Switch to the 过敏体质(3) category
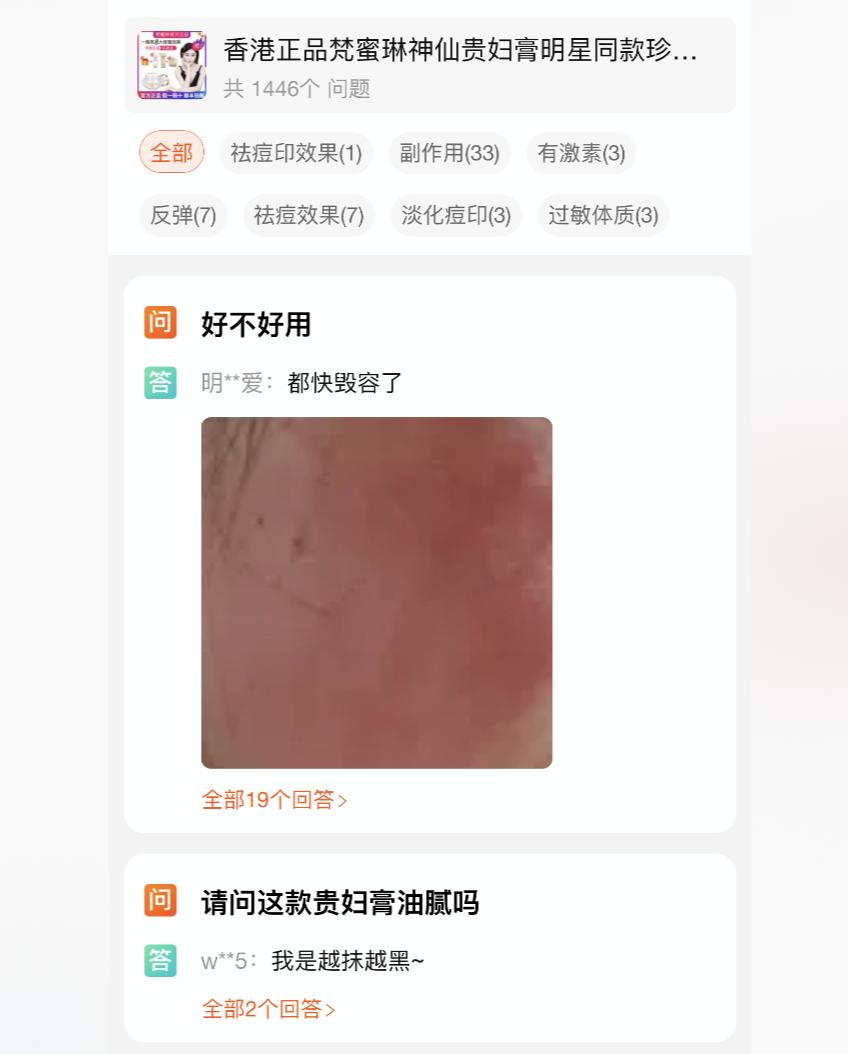This screenshot has width=848, height=1054. point(603,214)
